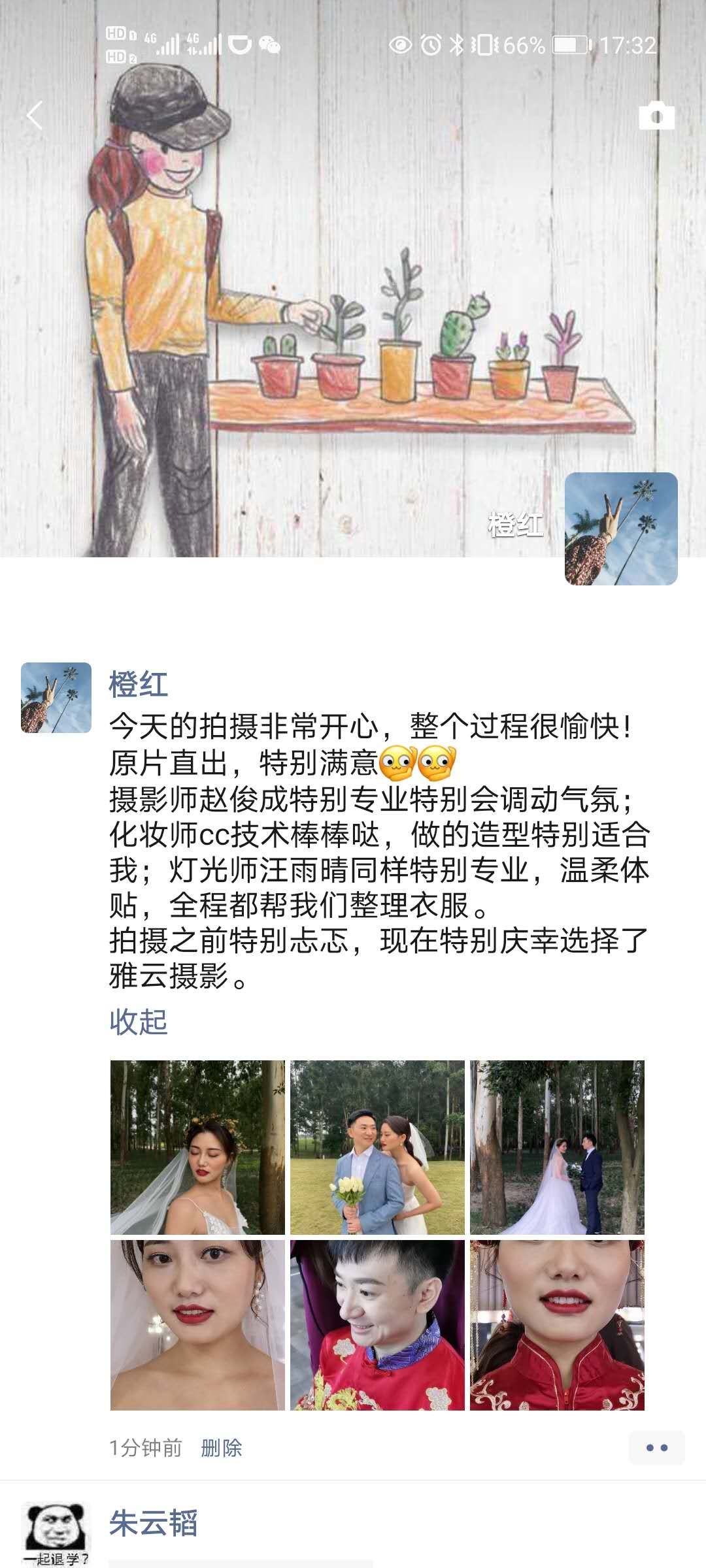Go back using the top-left arrow

click(35, 116)
